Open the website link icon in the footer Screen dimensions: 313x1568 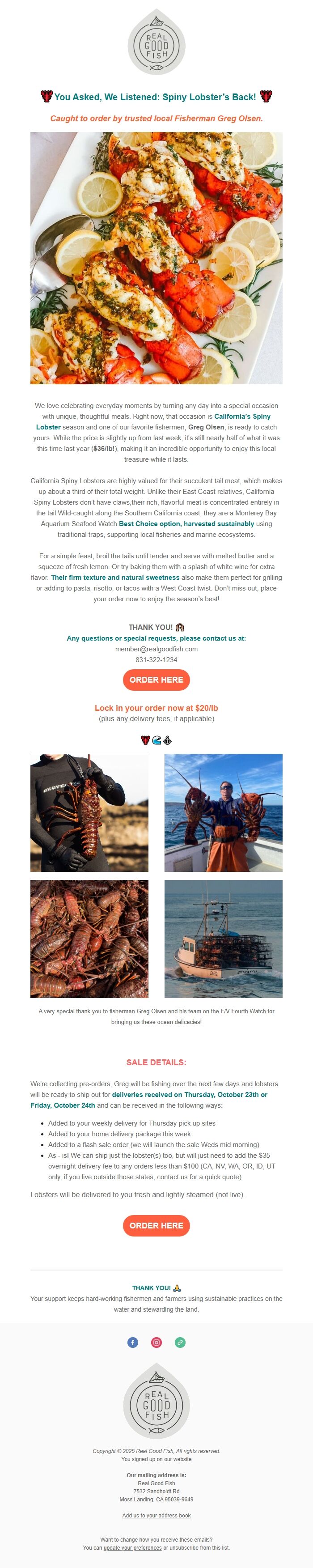[180, 1342]
